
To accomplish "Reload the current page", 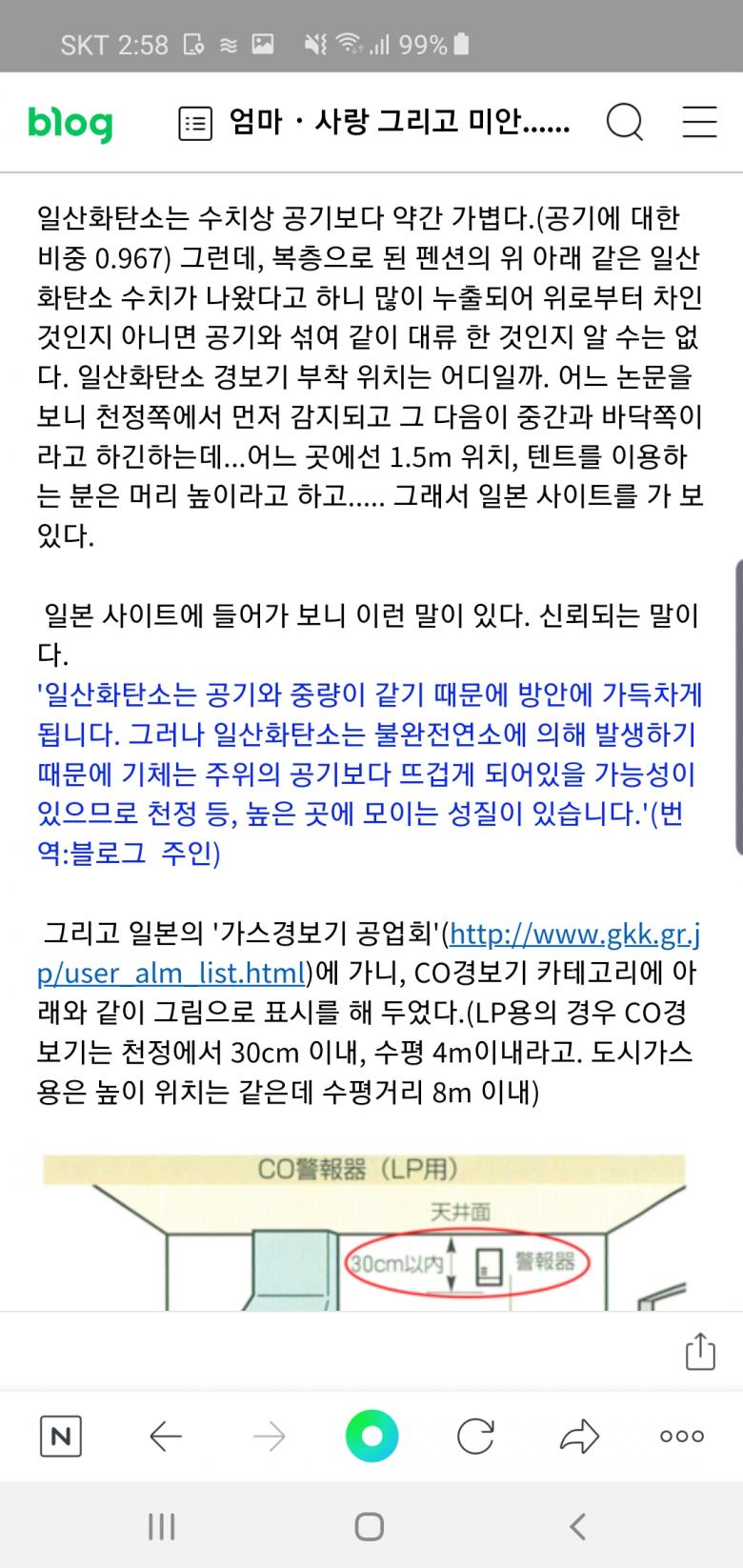I will coord(475,1437).
